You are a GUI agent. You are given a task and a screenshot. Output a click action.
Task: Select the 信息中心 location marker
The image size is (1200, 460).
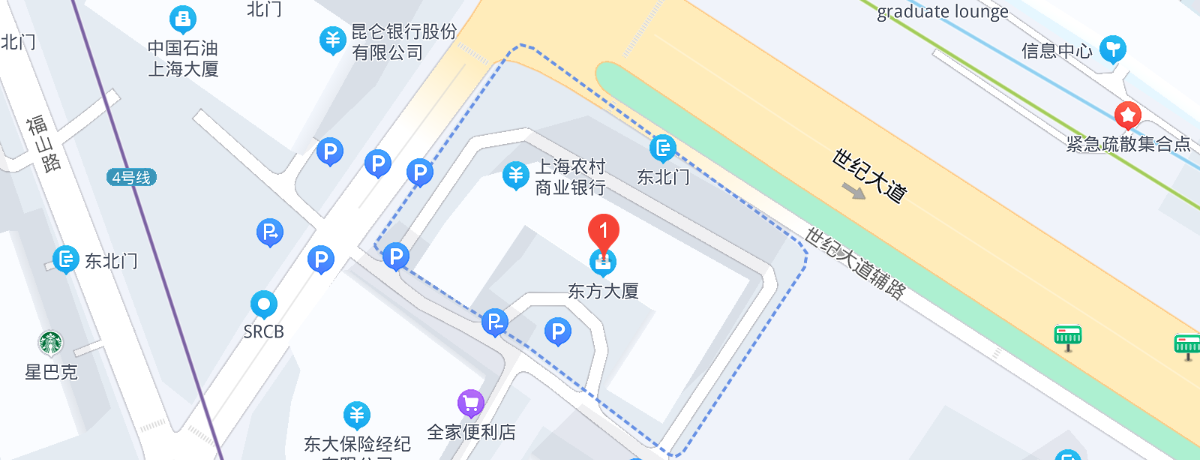(1112, 48)
